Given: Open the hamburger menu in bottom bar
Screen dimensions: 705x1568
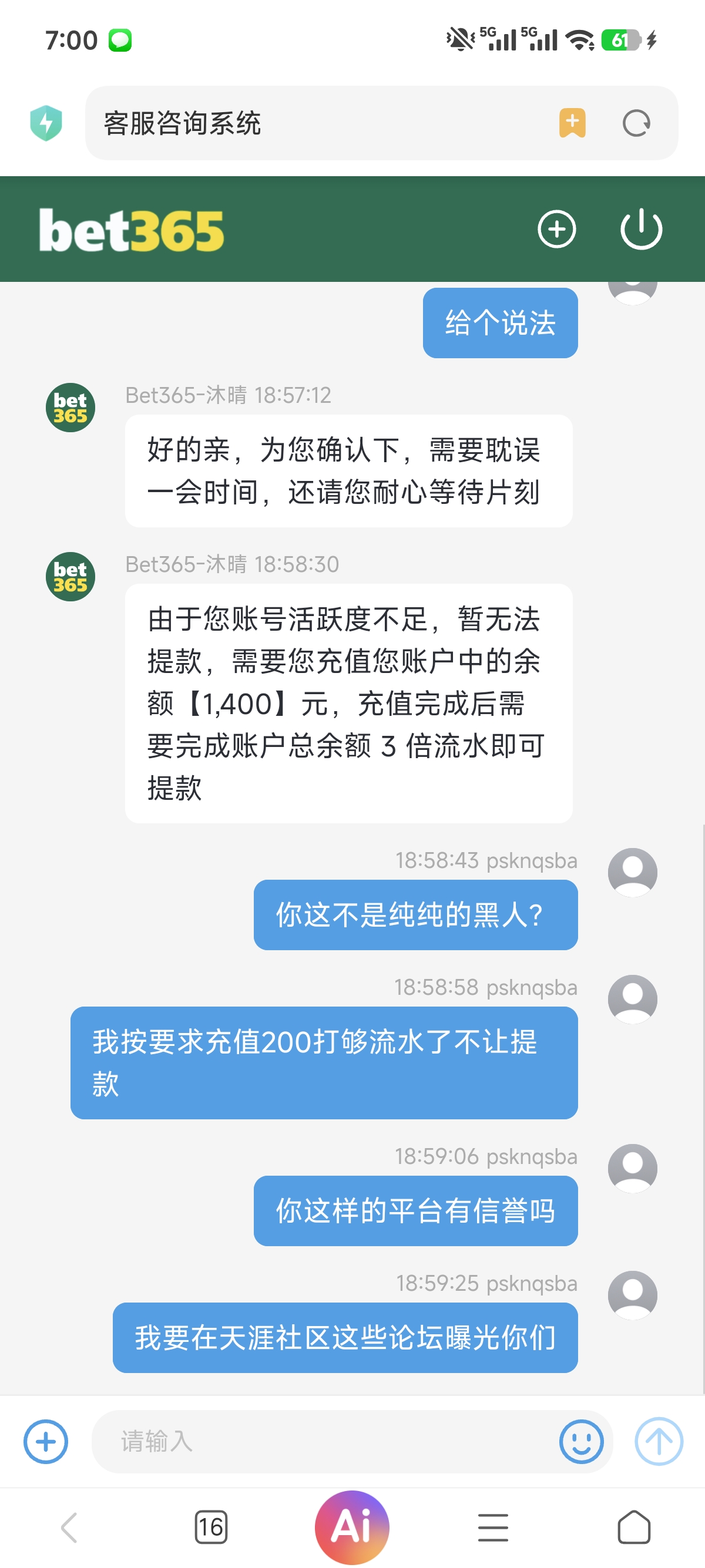Looking at the screenshot, I should [493, 1526].
